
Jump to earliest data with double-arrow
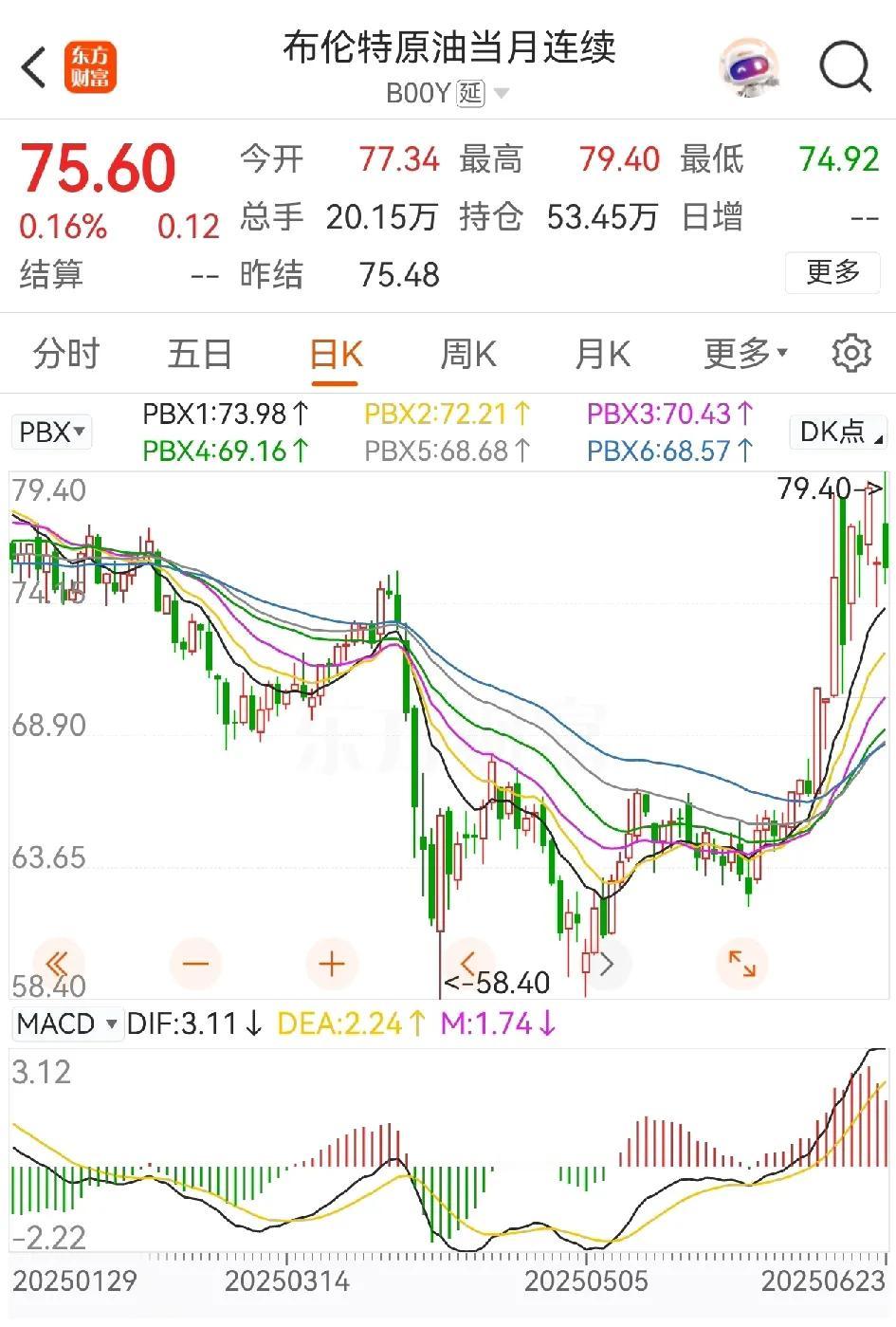[58, 965]
